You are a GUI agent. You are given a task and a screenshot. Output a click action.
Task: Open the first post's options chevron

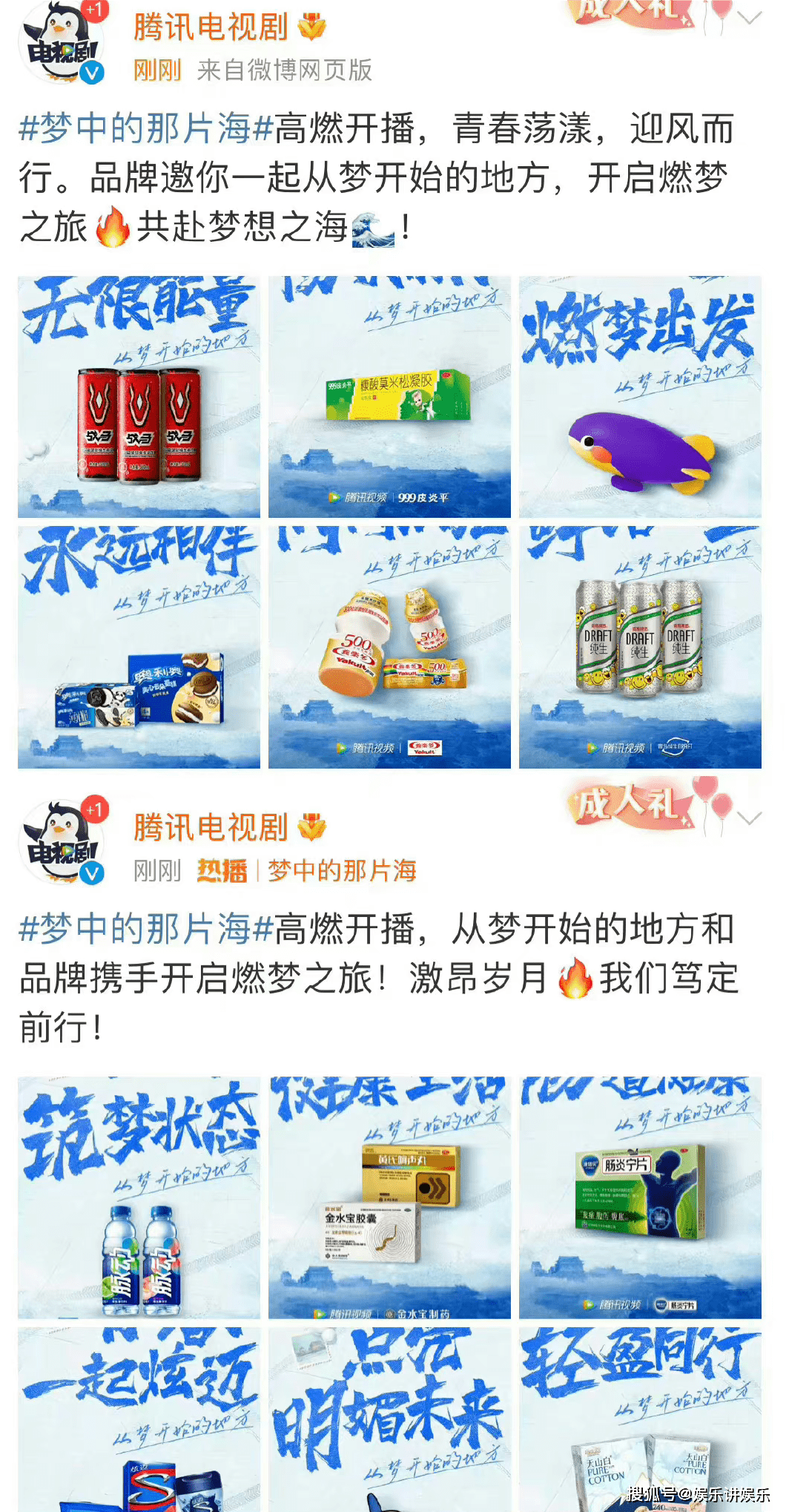pyautogui.click(x=750, y=18)
